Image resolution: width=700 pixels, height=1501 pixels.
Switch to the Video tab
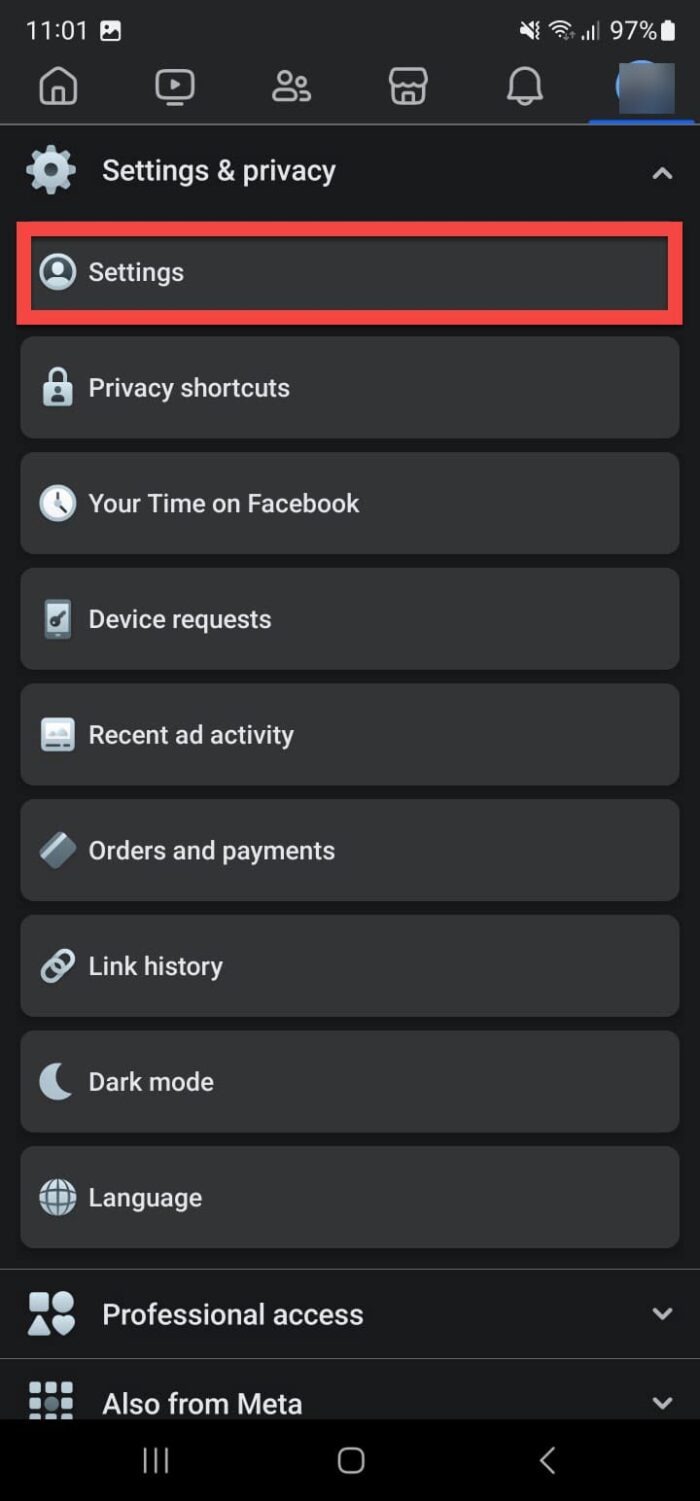(x=175, y=86)
